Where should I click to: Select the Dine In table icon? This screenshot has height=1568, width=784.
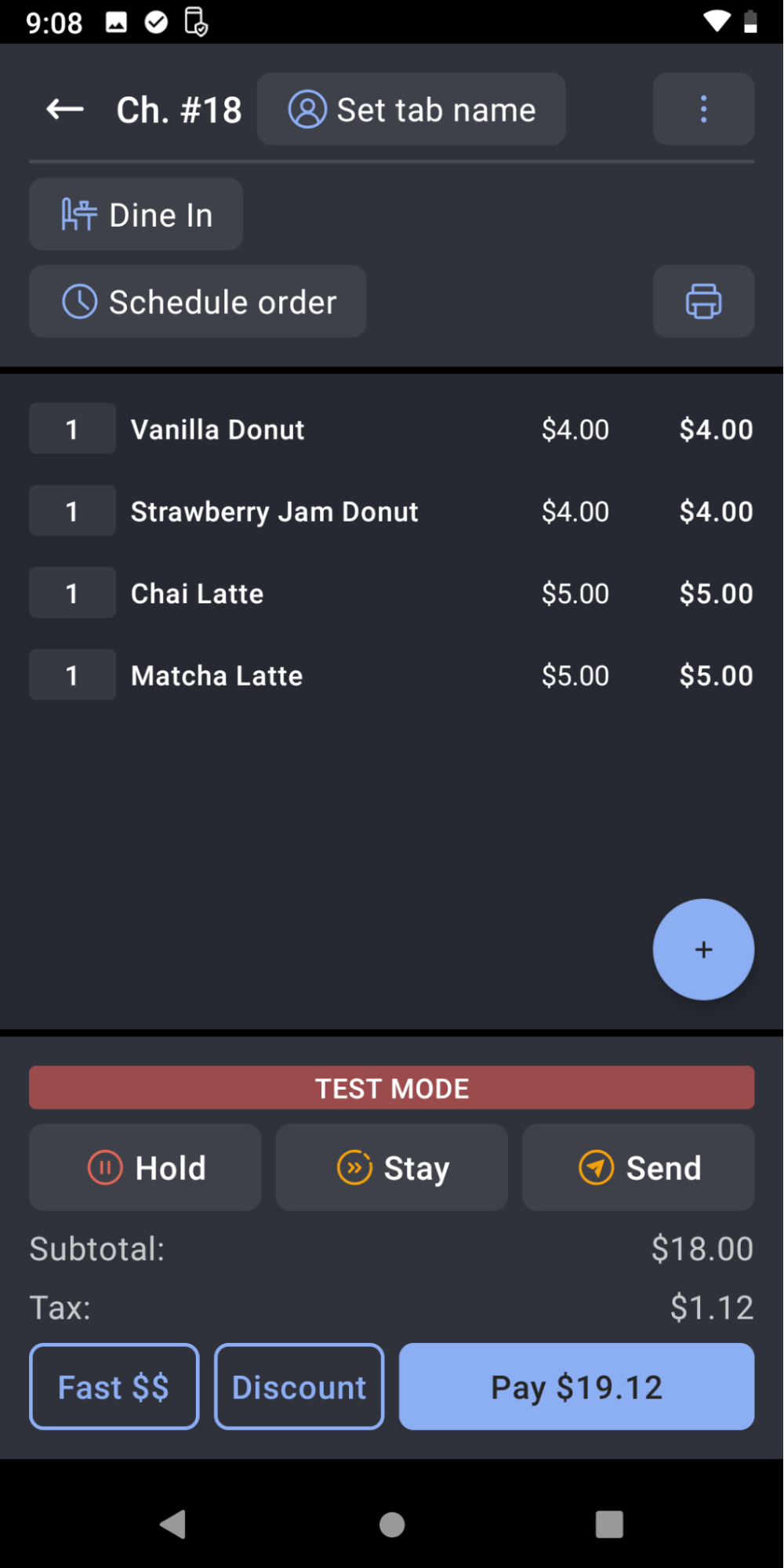(x=78, y=213)
